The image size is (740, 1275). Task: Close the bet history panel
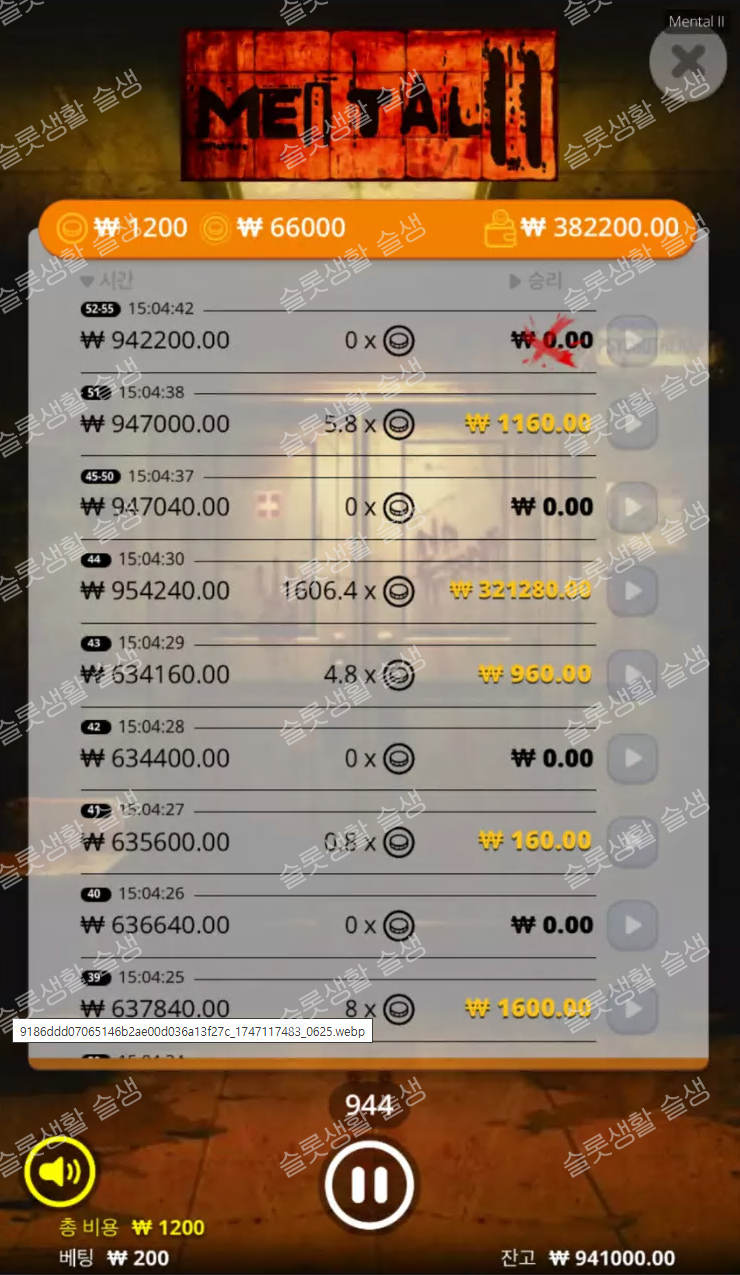pos(688,62)
